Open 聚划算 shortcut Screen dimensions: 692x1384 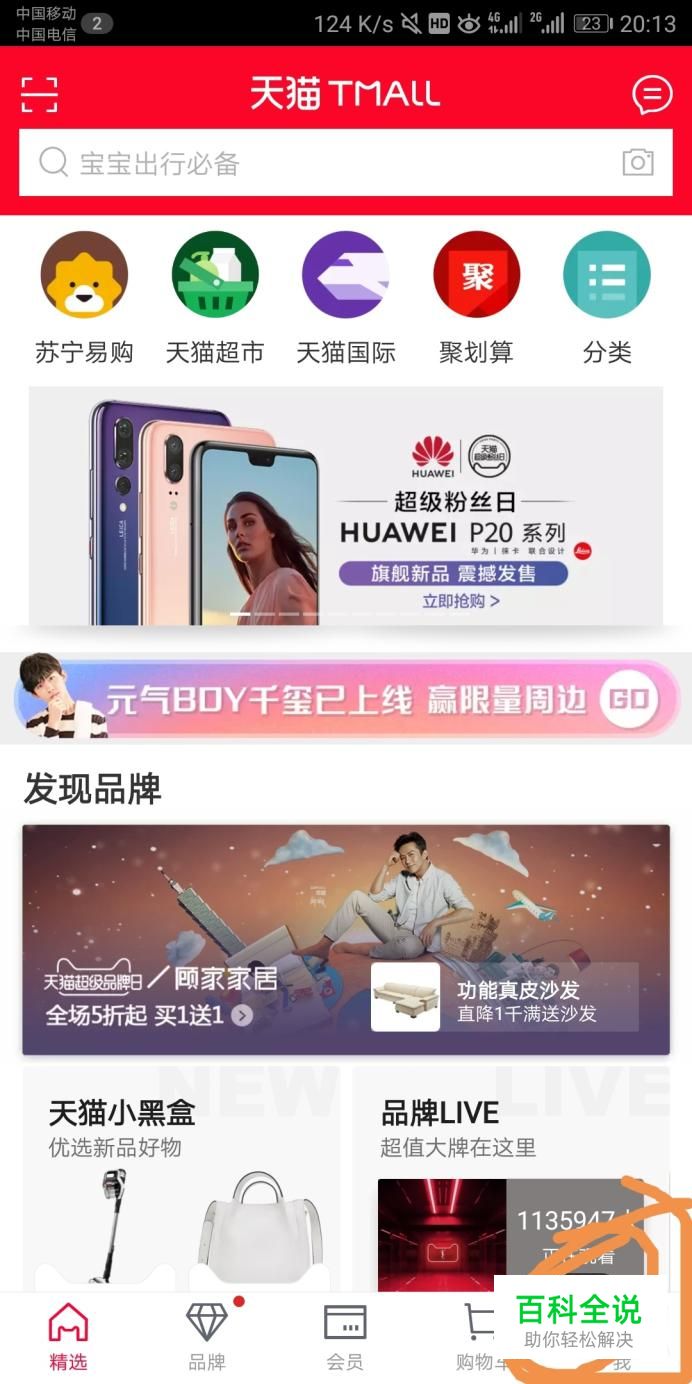pos(476,297)
